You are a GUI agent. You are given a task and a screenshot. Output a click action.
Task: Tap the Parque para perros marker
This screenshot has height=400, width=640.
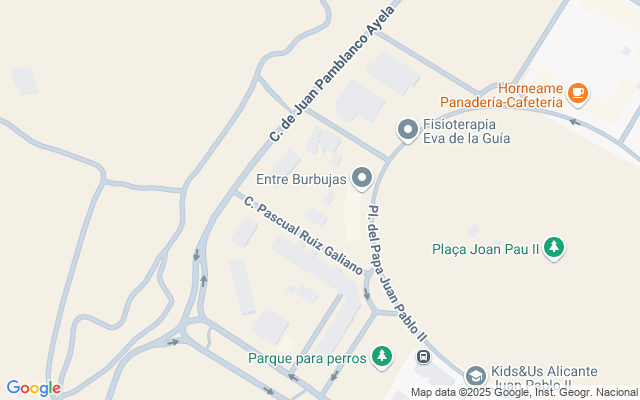pyautogui.click(x=380, y=355)
